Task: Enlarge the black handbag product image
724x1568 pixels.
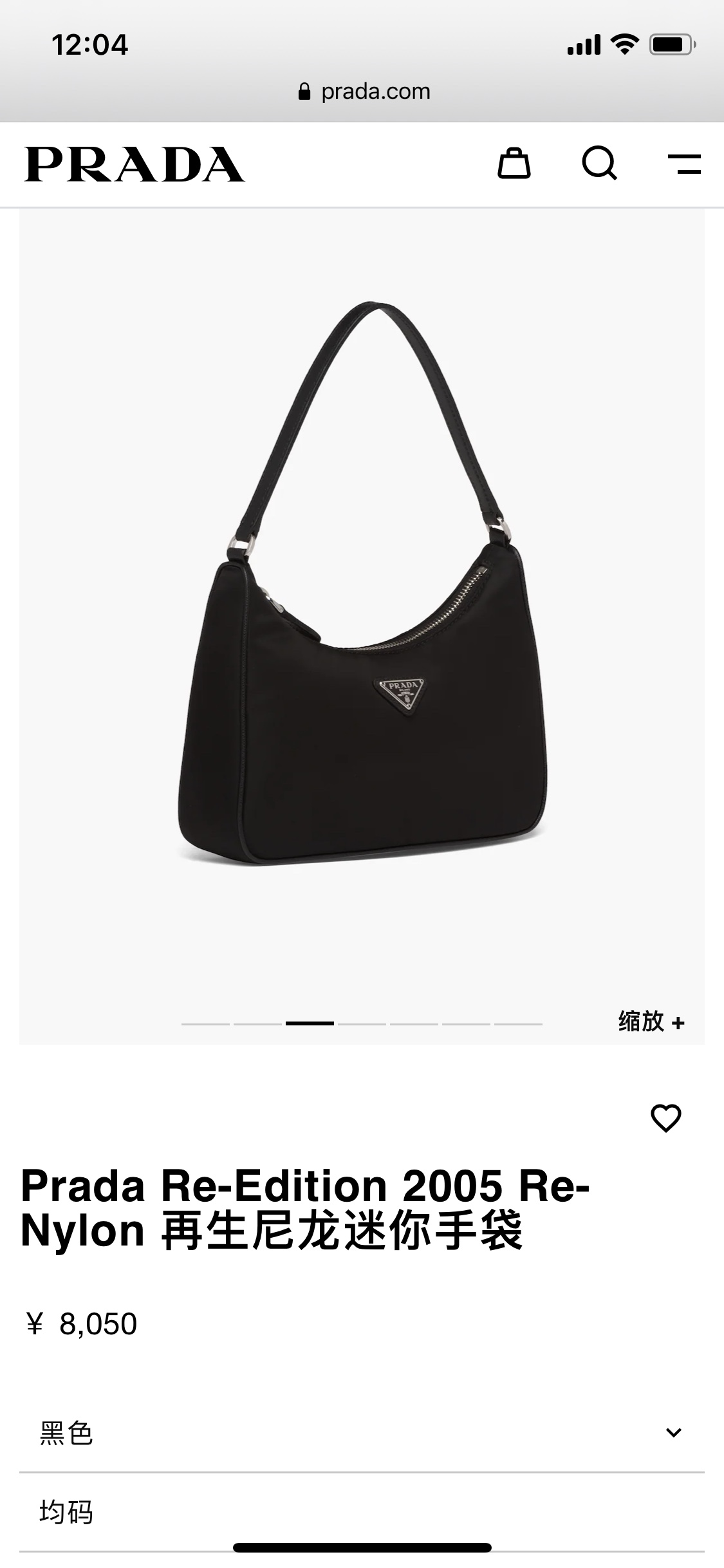Action: [x=362, y=605]
